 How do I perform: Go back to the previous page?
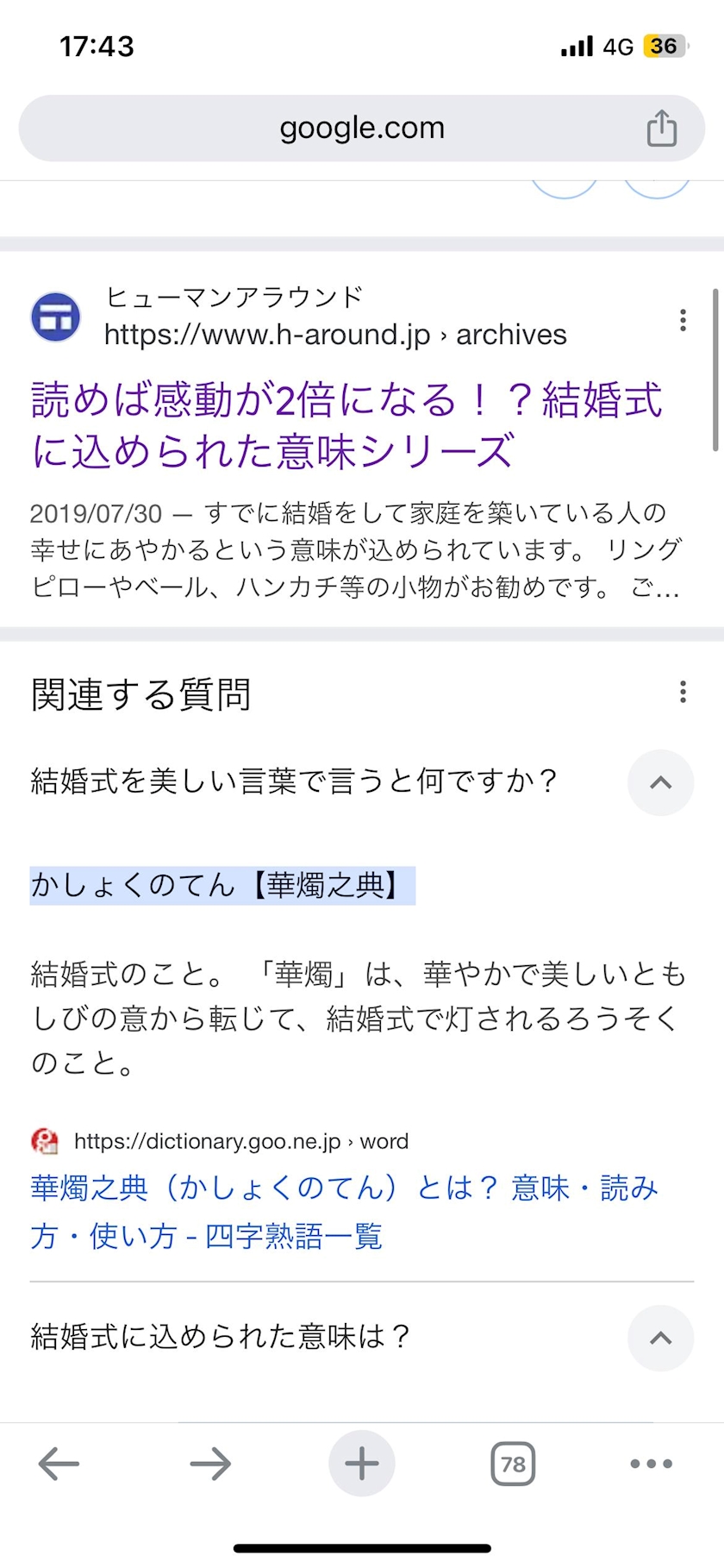pyautogui.click(x=59, y=1464)
